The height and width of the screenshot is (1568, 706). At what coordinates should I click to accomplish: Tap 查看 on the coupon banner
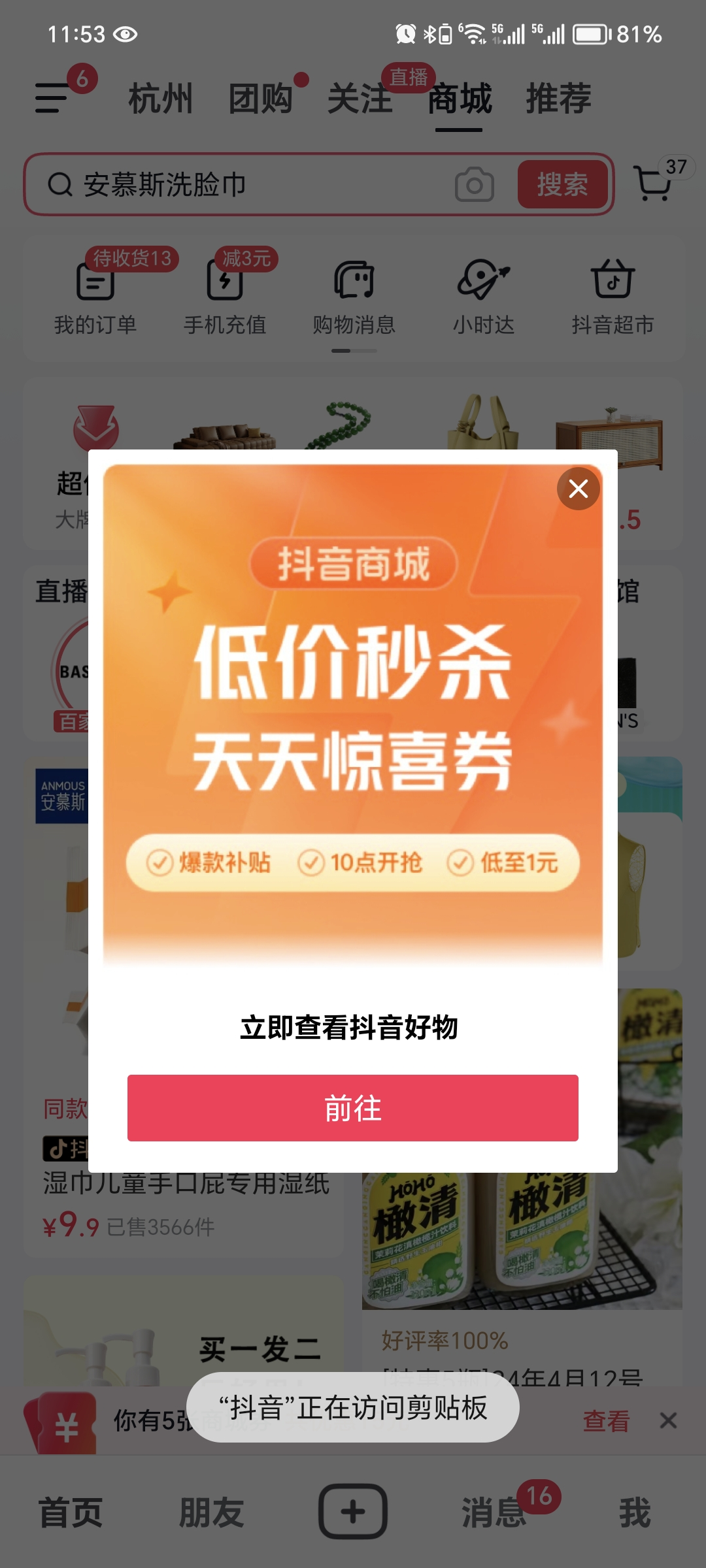(606, 1421)
